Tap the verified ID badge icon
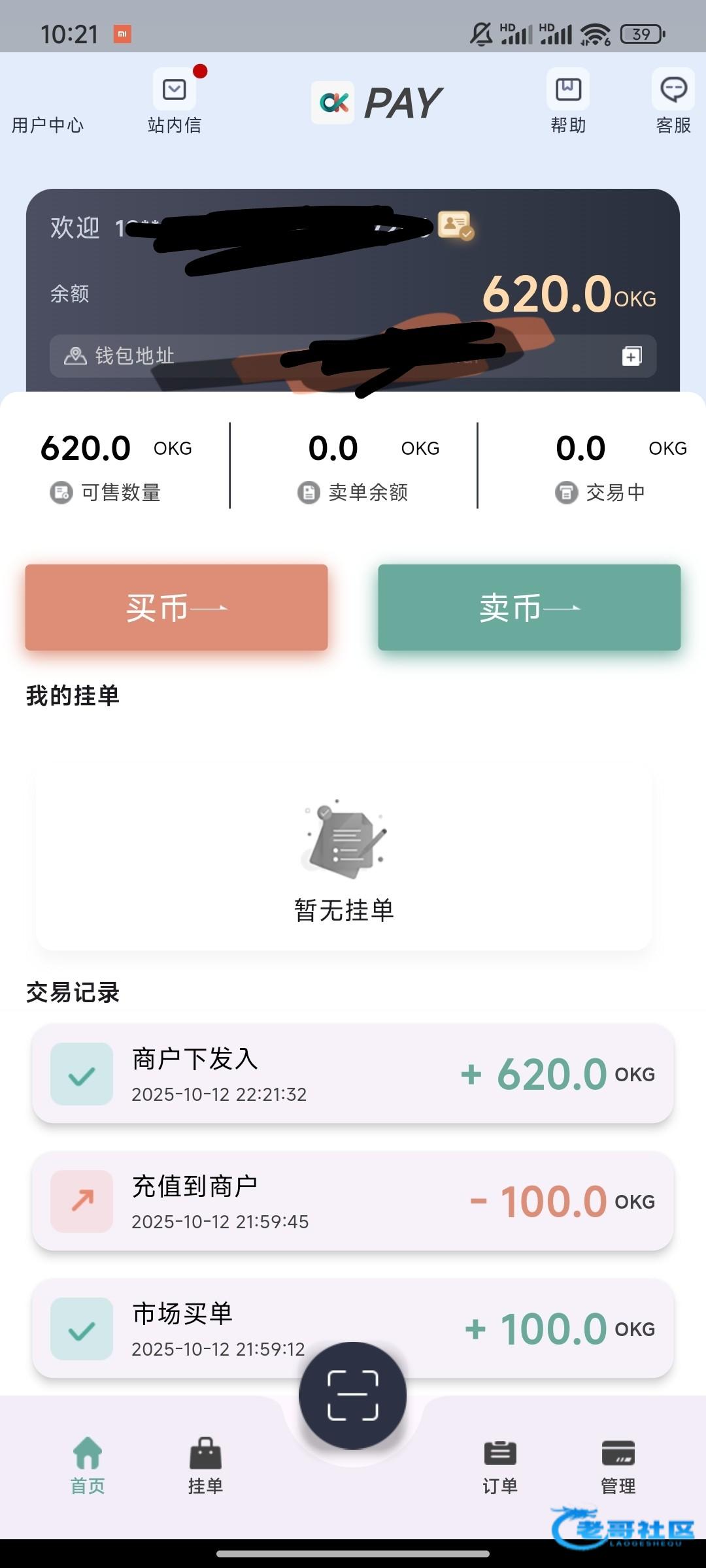This screenshot has height=1568, width=706. coord(456,225)
